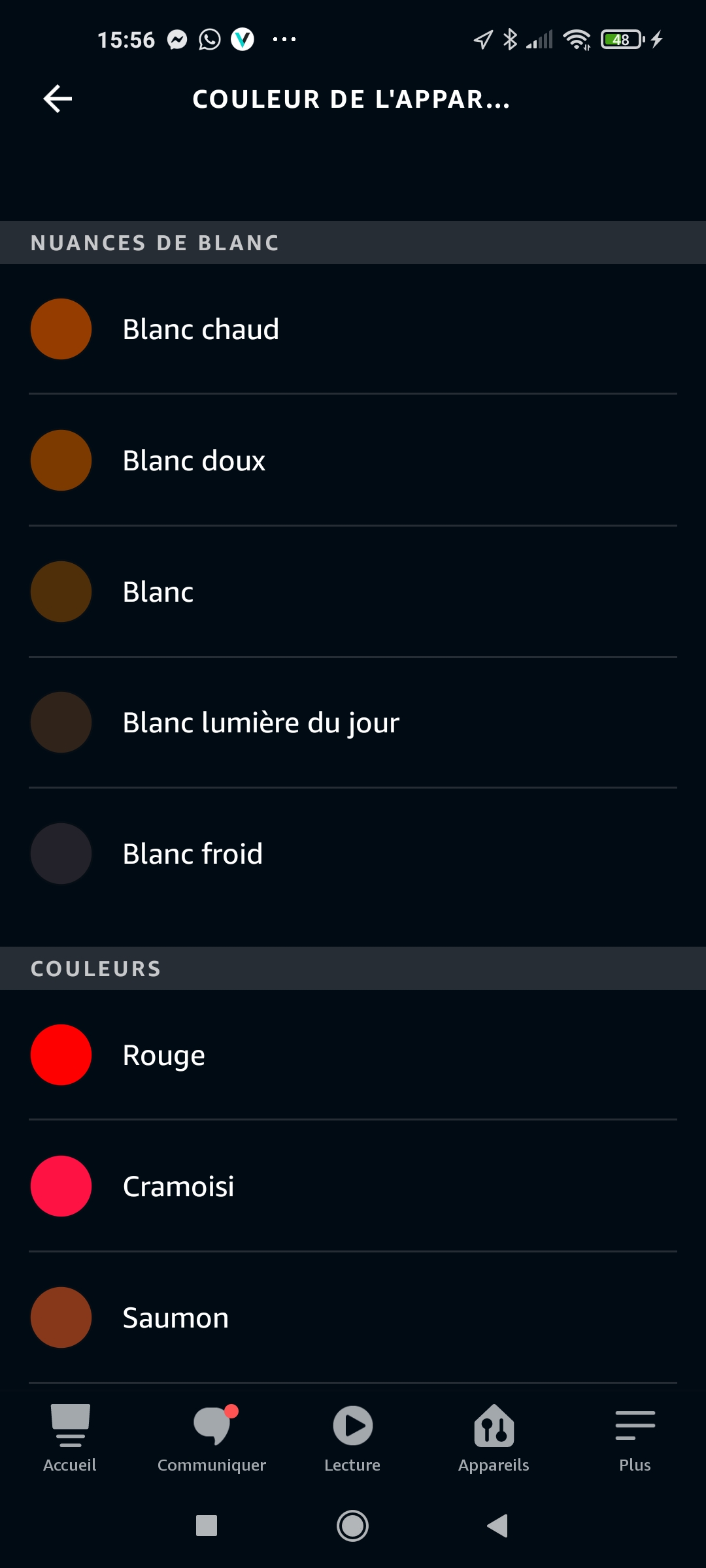Choose the Blanc froid shade

coord(353,853)
